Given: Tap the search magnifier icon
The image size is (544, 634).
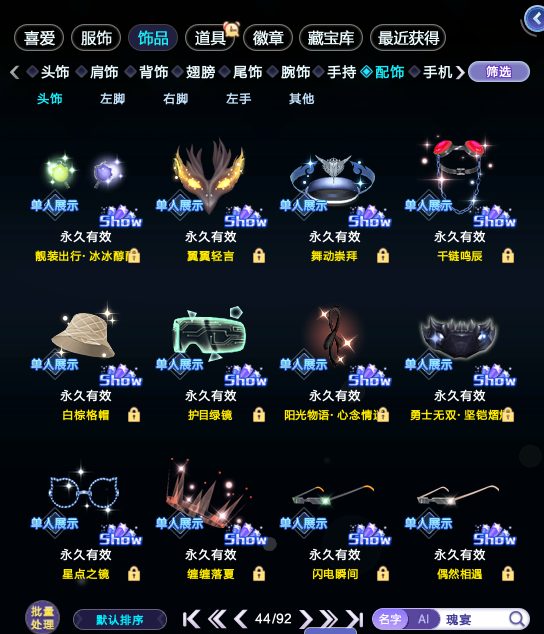Looking at the screenshot, I should [x=516, y=619].
